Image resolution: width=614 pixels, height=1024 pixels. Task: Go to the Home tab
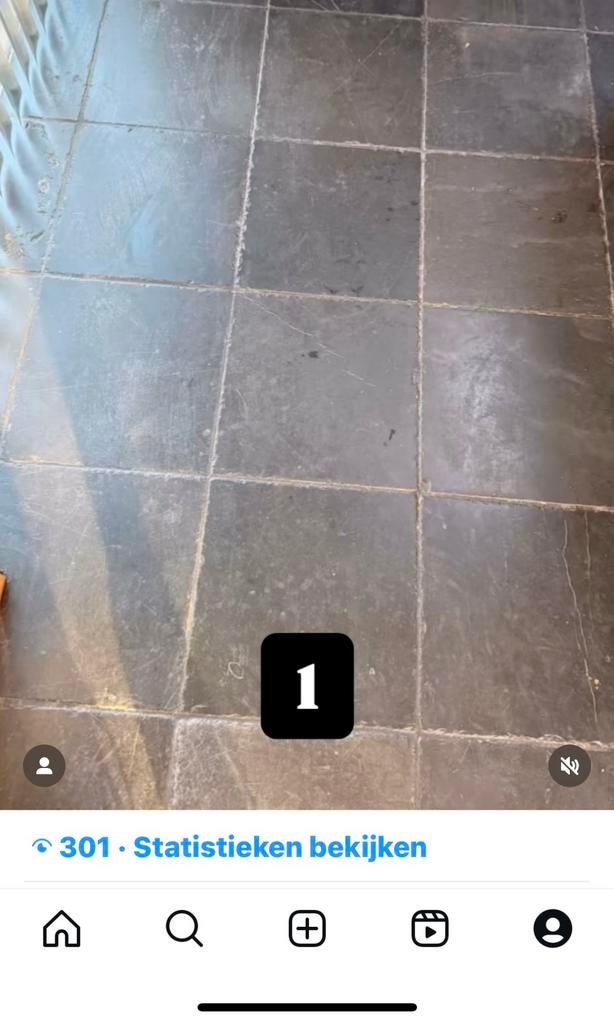62,929
